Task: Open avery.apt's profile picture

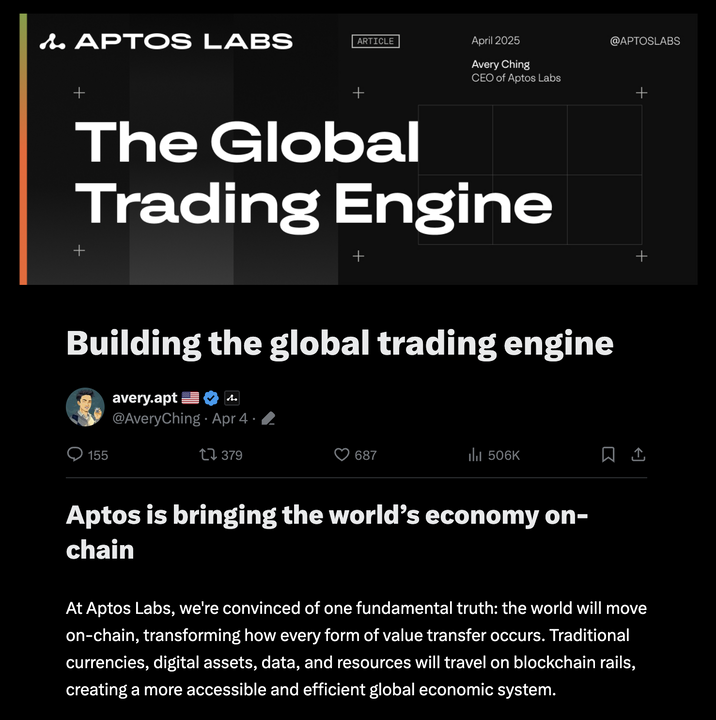Action: (85, 407)
